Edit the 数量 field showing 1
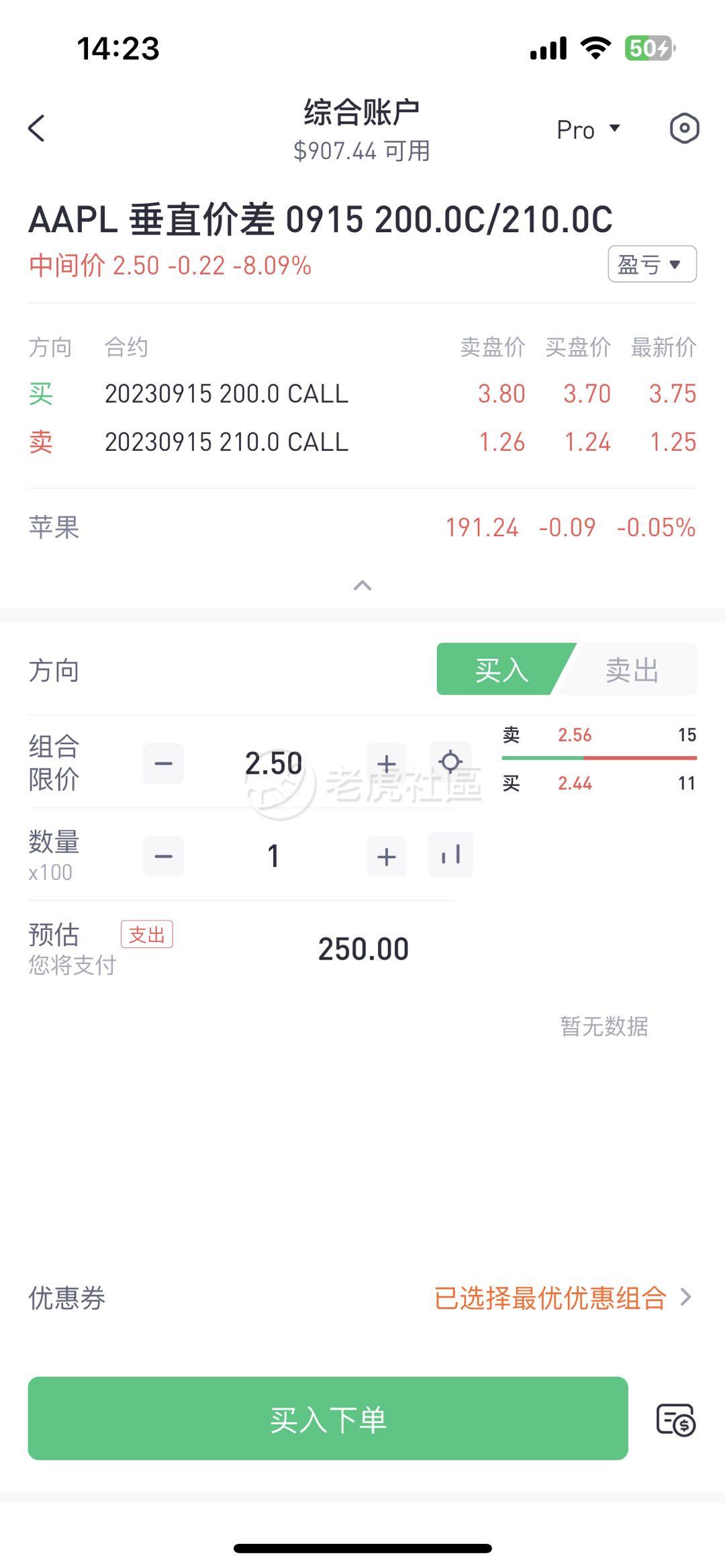Image resolution: width=725 pixels, height=1568 pixels. pyautogui.click(x=274, y=856)
